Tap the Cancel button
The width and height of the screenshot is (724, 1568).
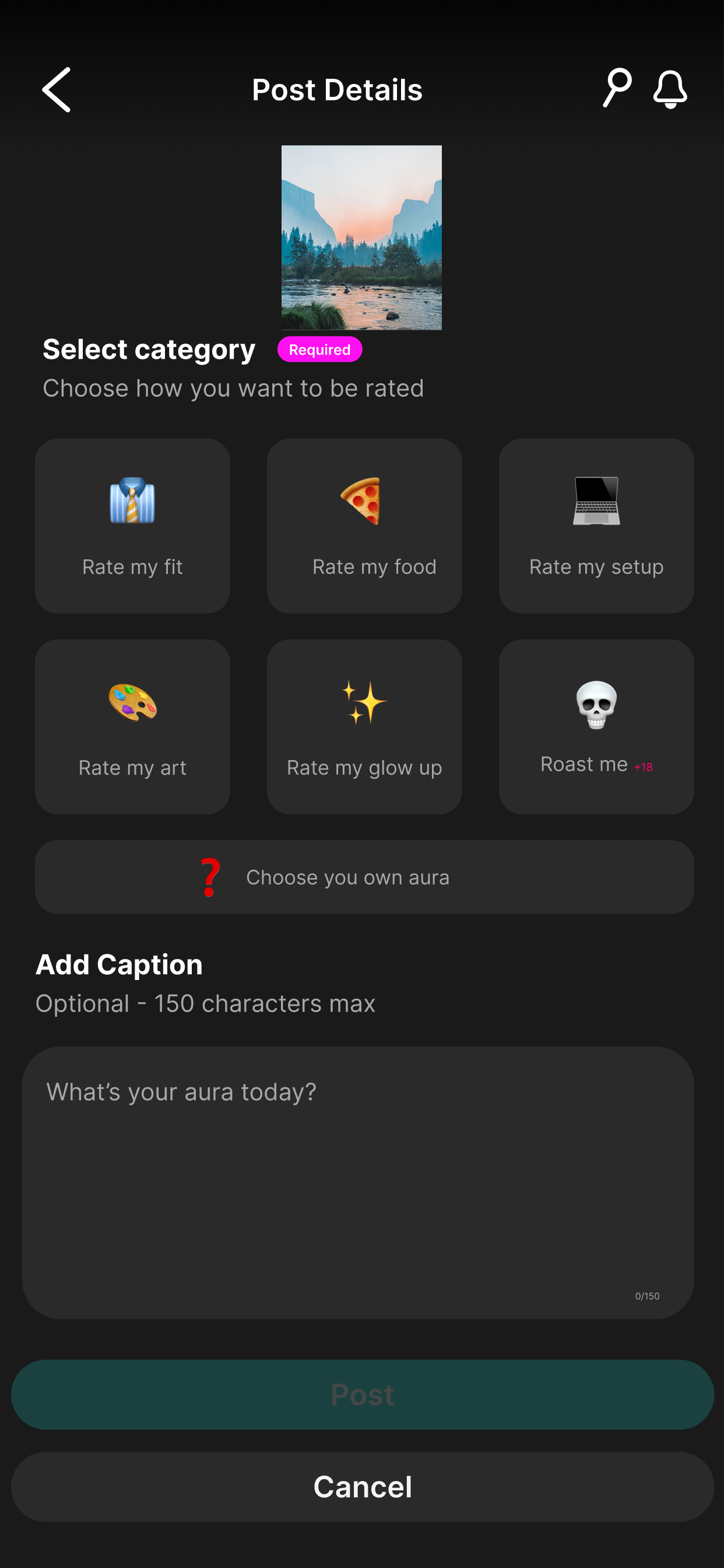tap(362, 1486)
